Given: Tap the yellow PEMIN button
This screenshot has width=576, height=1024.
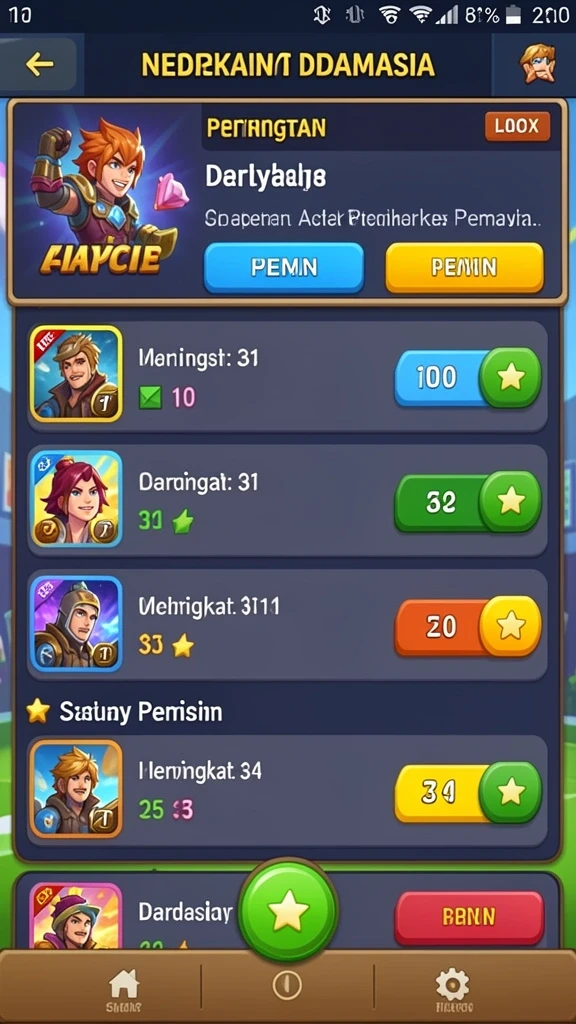Looking at the screenshot, I should coord(464,267).
